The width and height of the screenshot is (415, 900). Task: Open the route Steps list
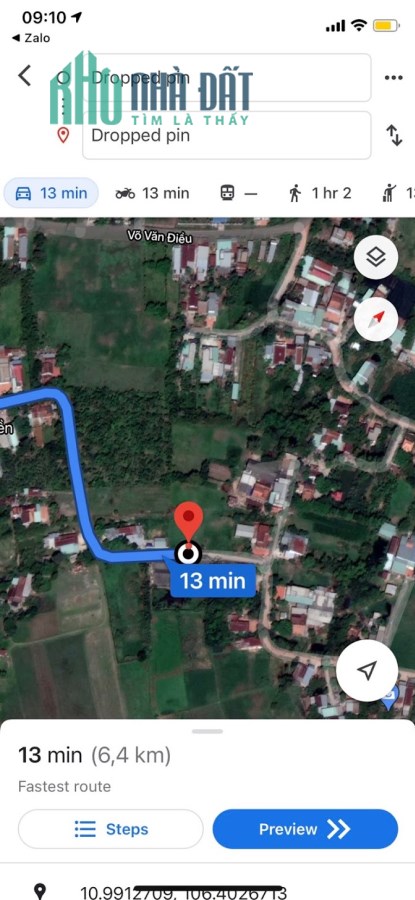(111, 829)
